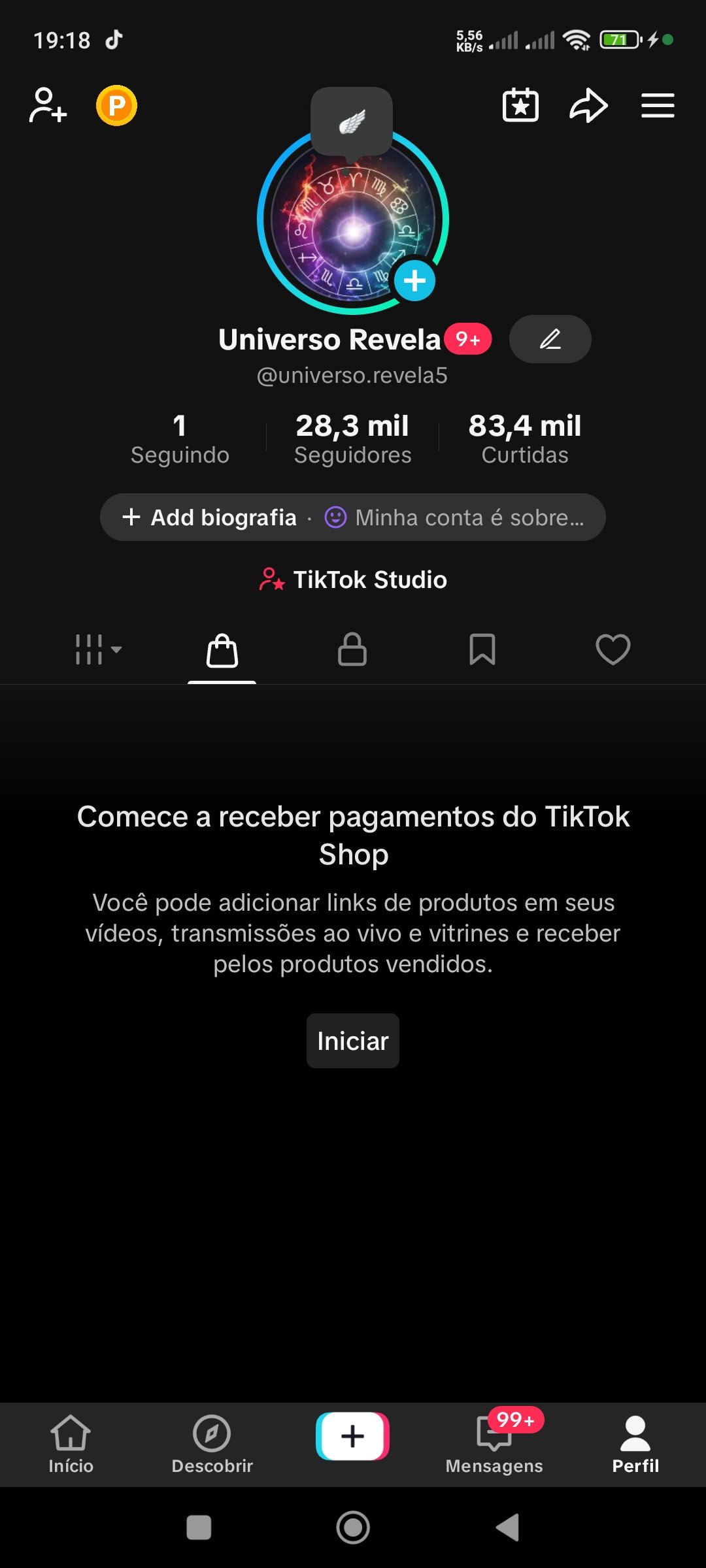Image resolution: width=706 pixels, height=1568 pixels.
Task: Add a biography to the profile
Action: 210,517
